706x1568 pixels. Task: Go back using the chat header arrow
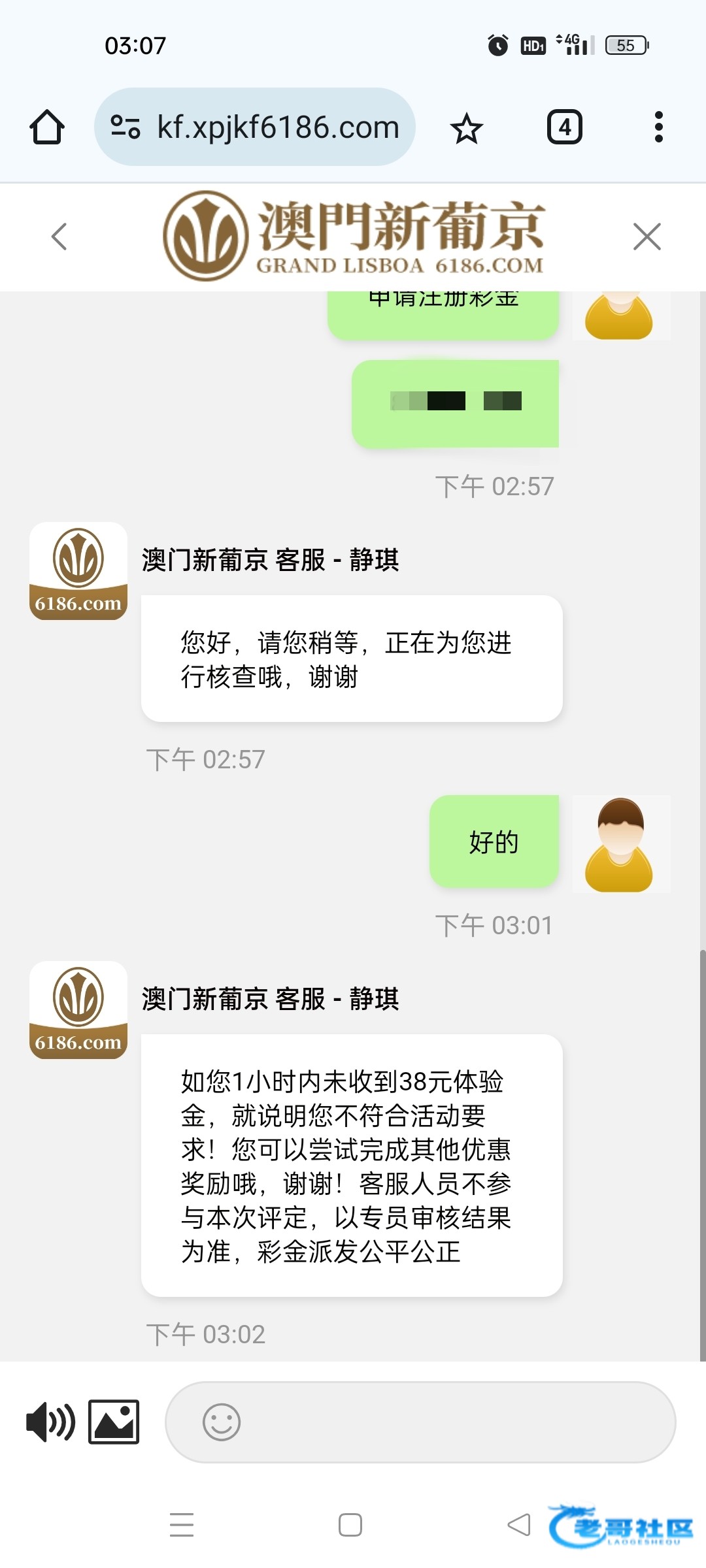pos(59,237)
